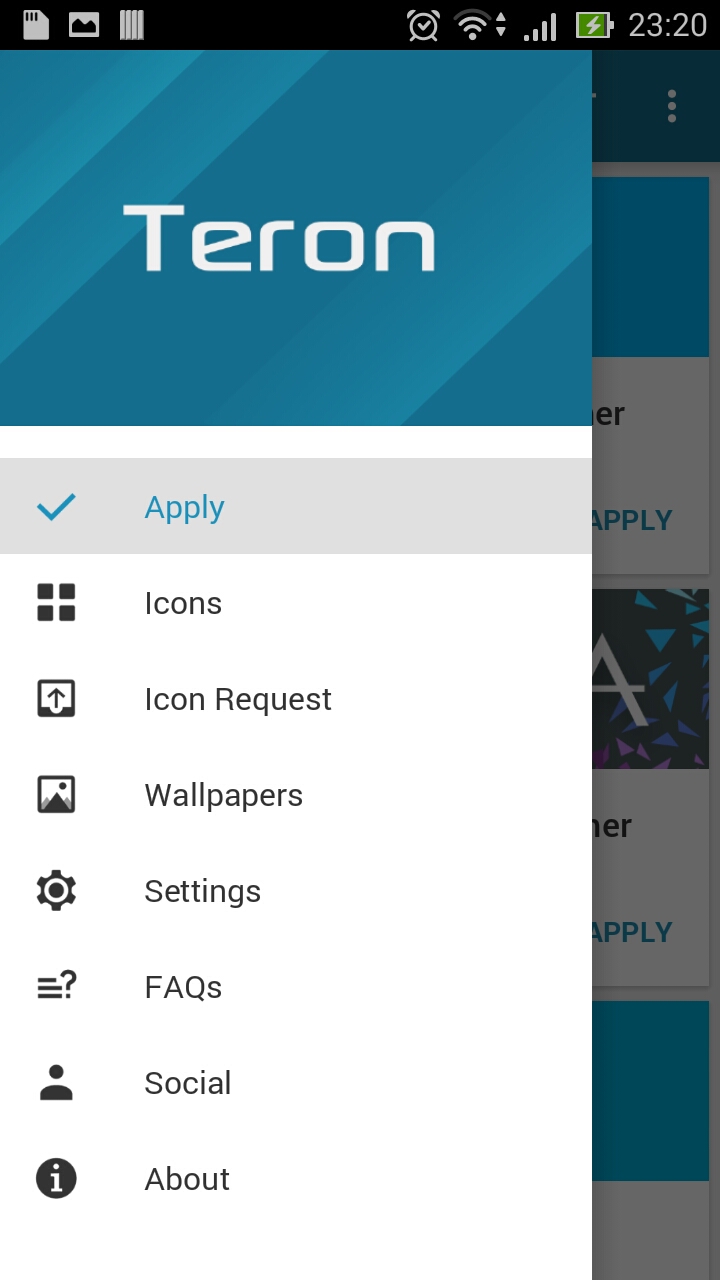Image resolution: width=720 pixels, height=1280 pixels.
Task: Open the Social links page
Action: (187, 1083)
